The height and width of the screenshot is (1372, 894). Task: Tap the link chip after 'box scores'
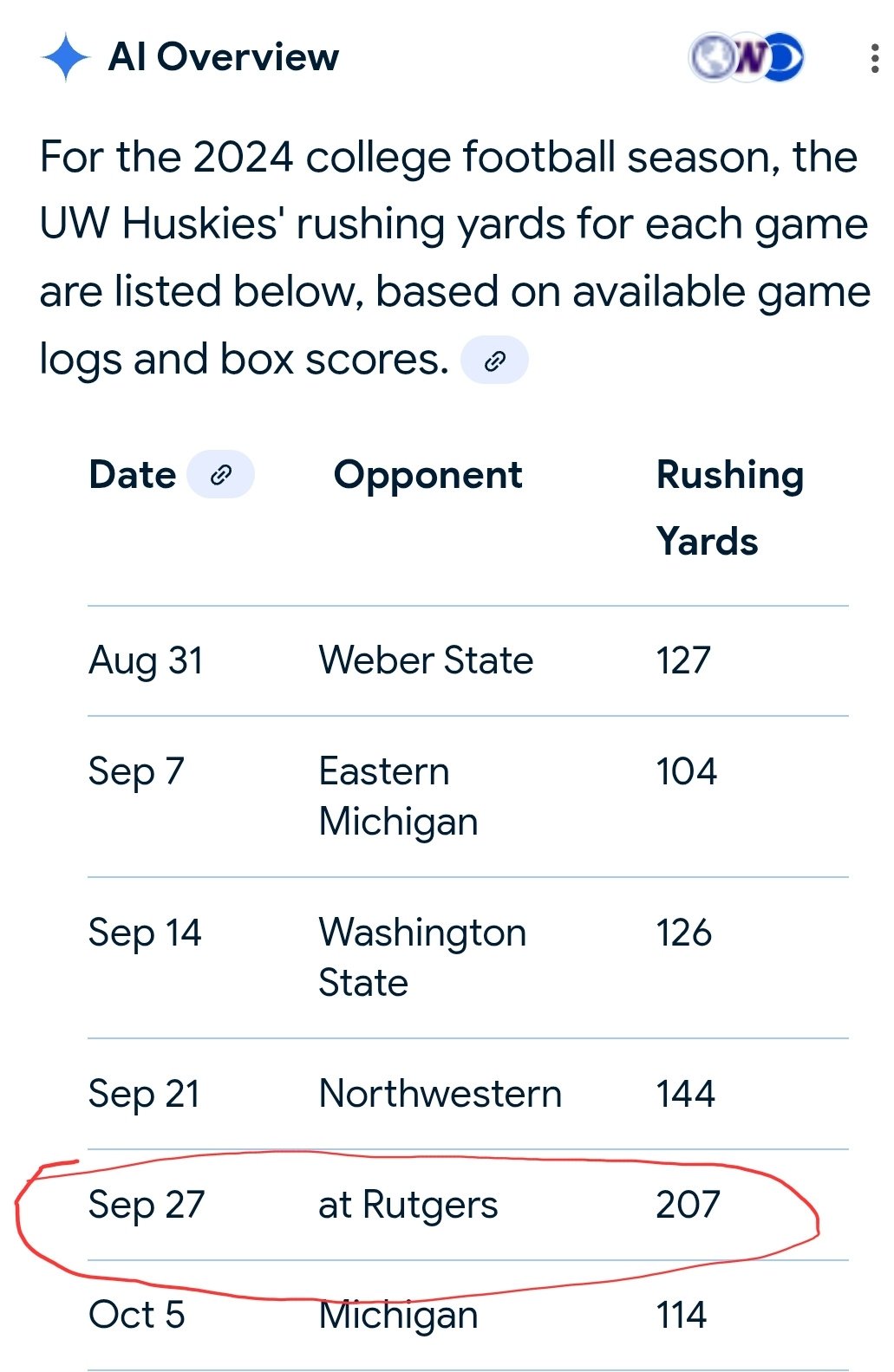[494, 361]
